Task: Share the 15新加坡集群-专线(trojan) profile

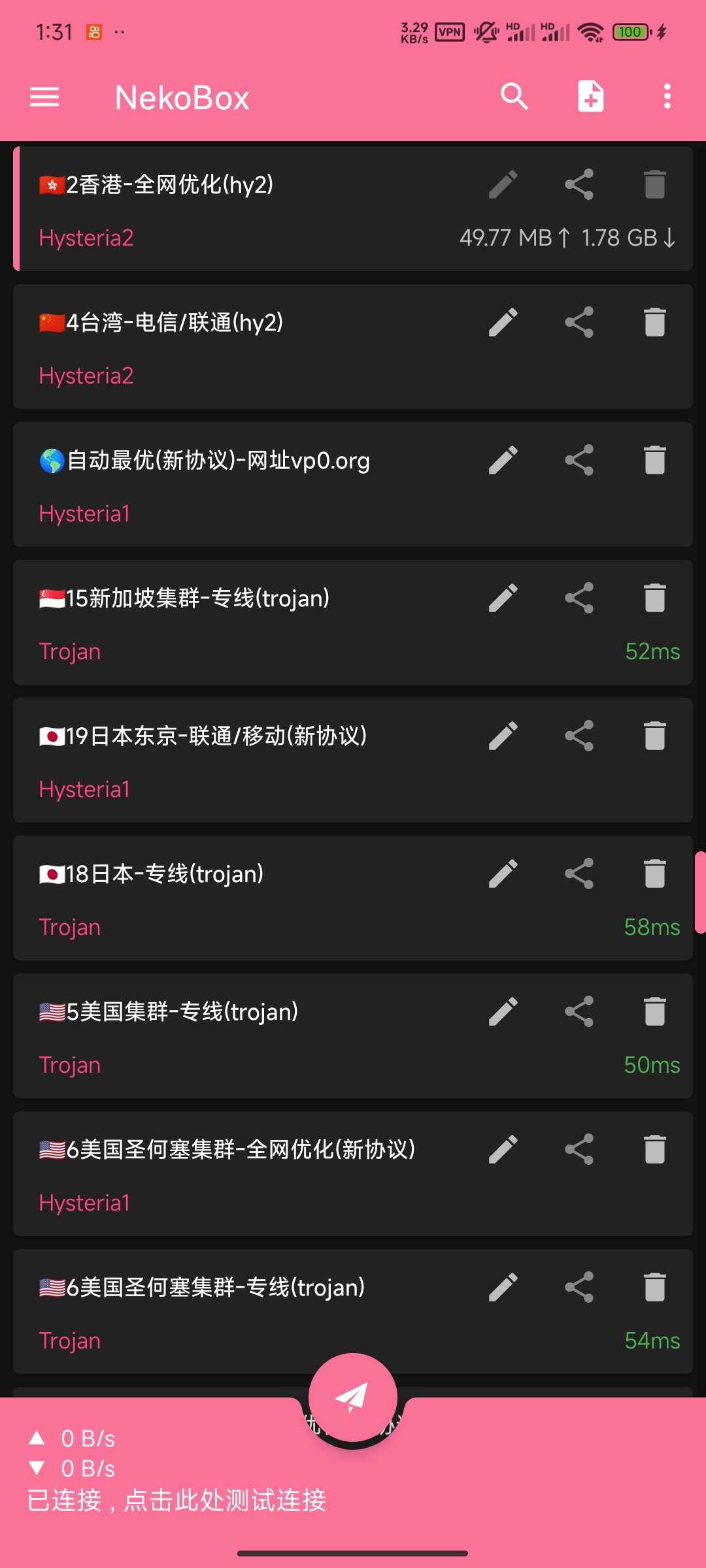Action: (579, 598)
